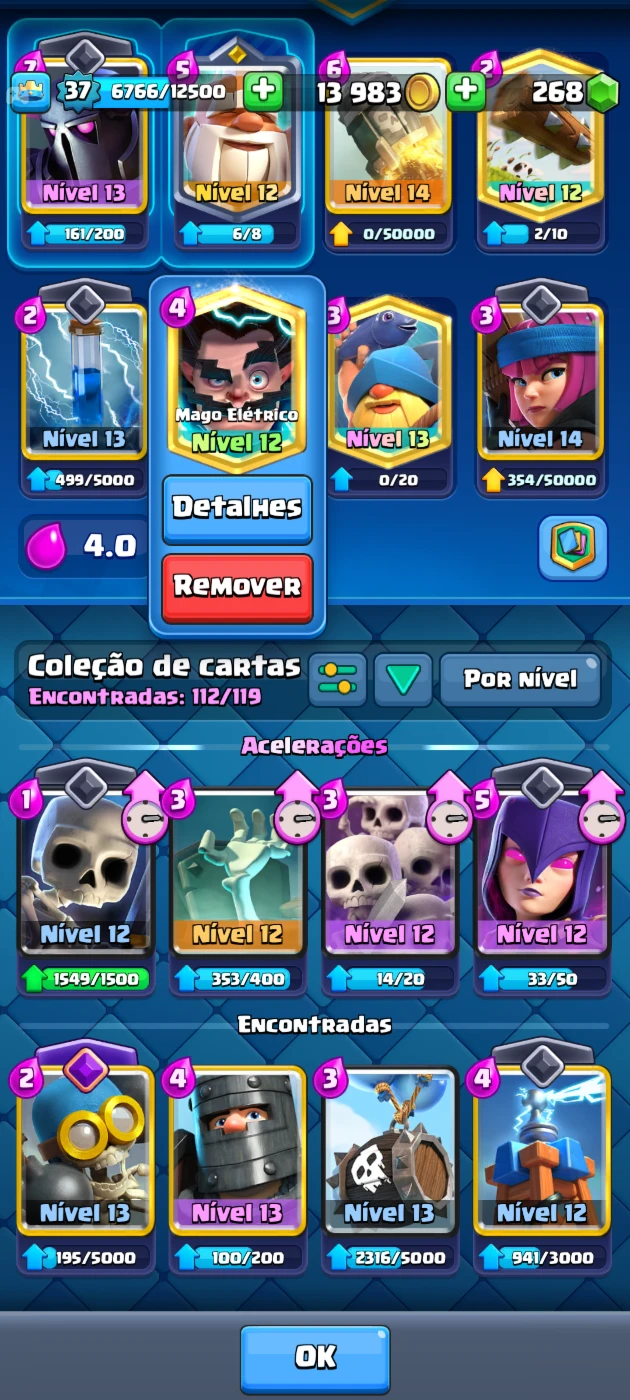This screenshot has height=1400, width=630.
Task: Select the purple-hooded witch card with 33/50
Action: (x=541, y=882)
